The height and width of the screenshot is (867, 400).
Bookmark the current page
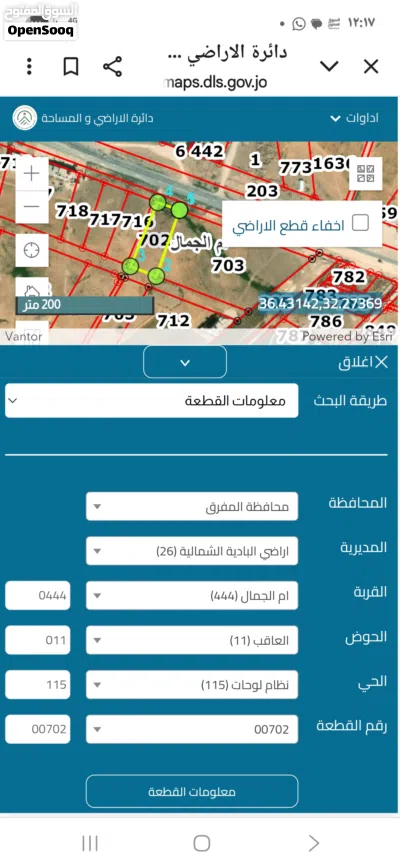(x=70, y=67)
